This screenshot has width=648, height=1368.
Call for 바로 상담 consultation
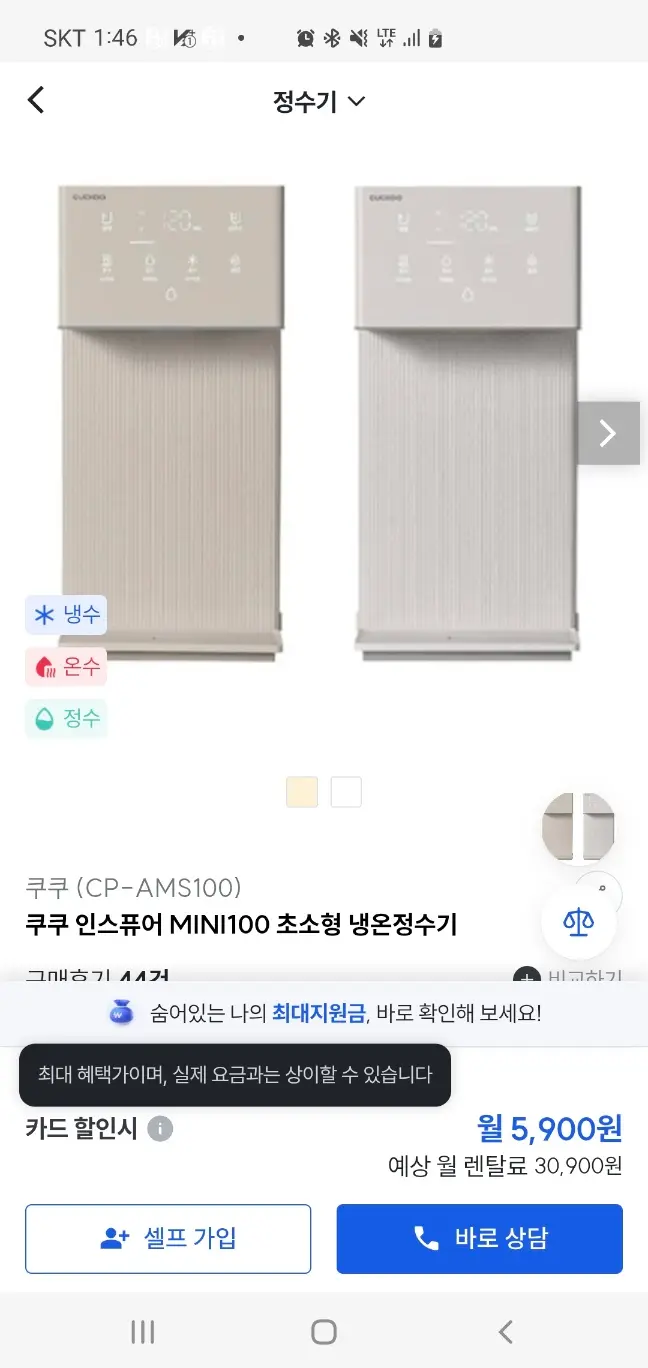[x=479, y=1238]
